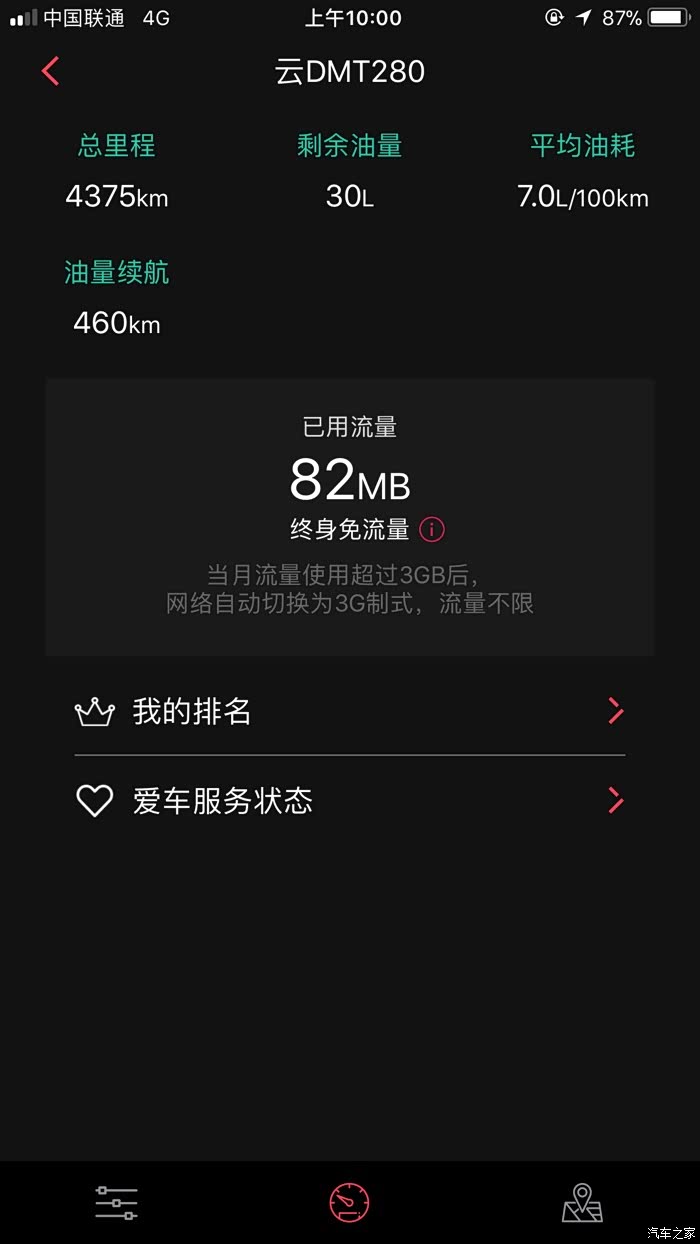Switch to the map location tab

point(582,1202)
